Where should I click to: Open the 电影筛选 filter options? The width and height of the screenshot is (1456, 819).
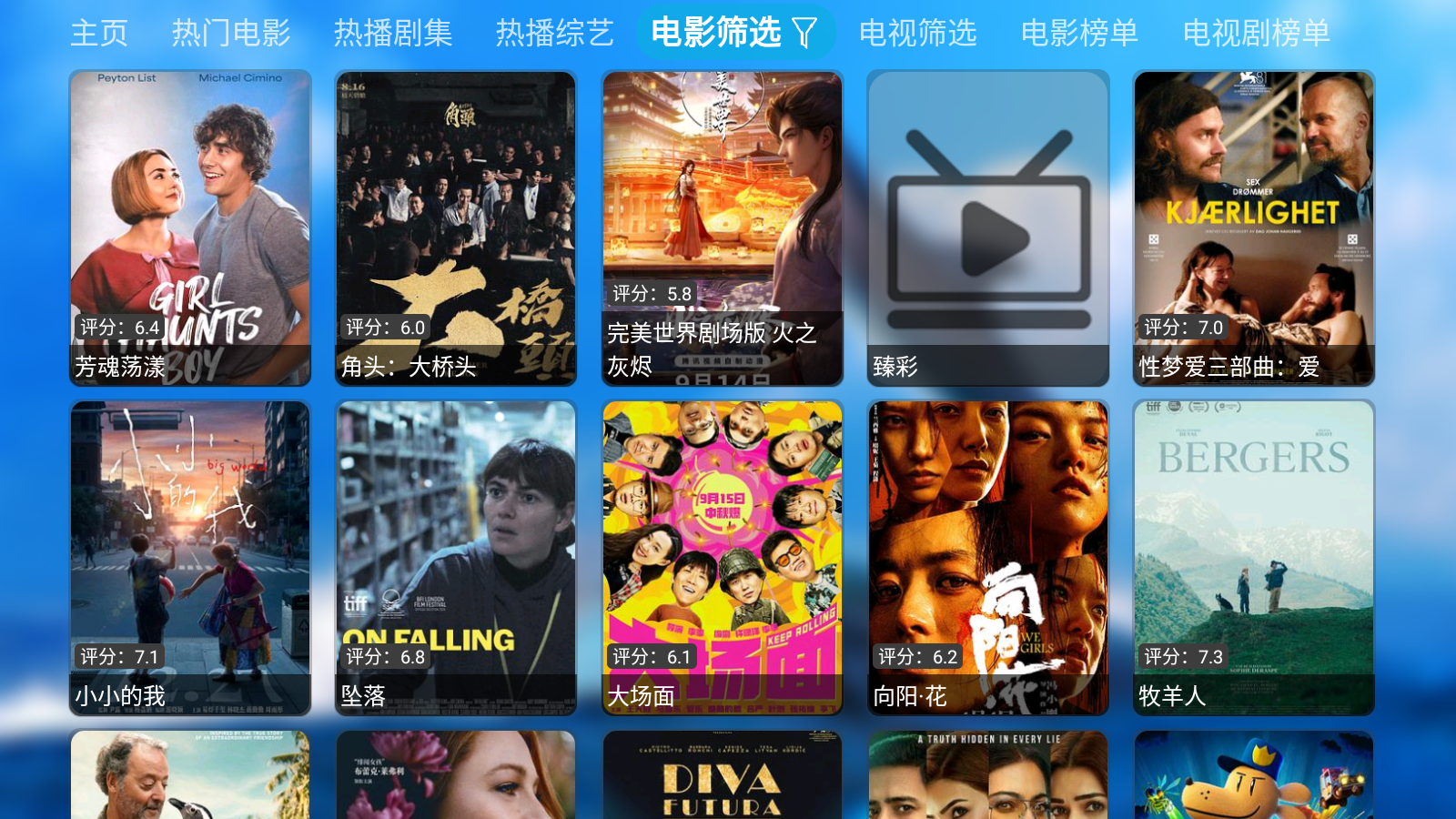pyautogui.click(x=734, y=33)
